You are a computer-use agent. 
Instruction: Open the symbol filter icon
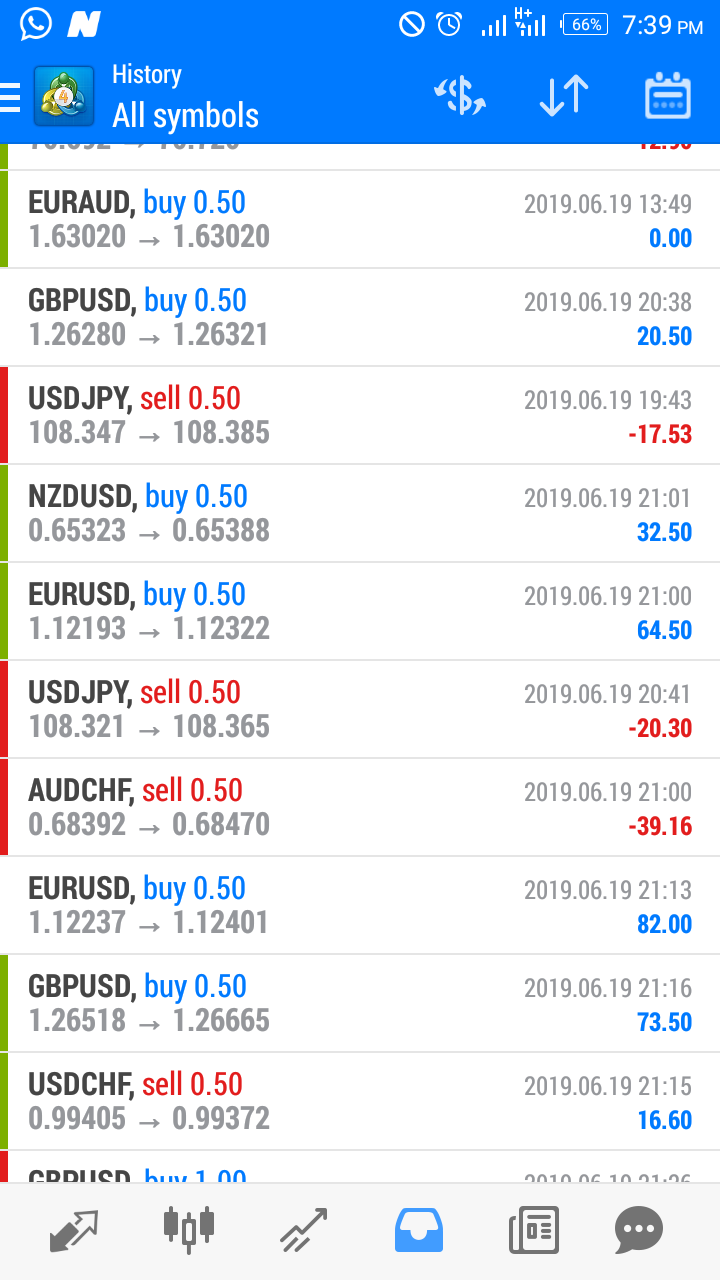(460, 97)
